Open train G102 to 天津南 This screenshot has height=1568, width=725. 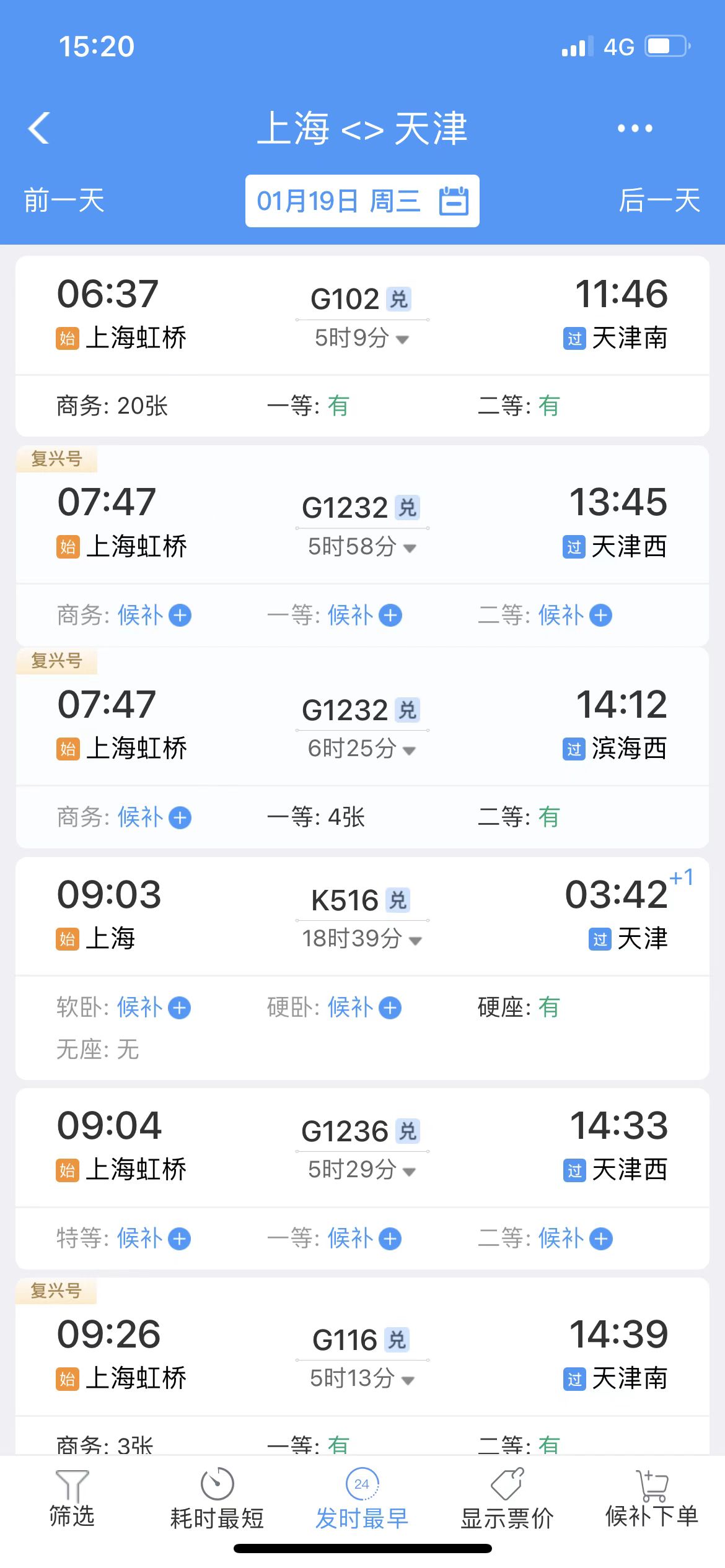(362, 315)
